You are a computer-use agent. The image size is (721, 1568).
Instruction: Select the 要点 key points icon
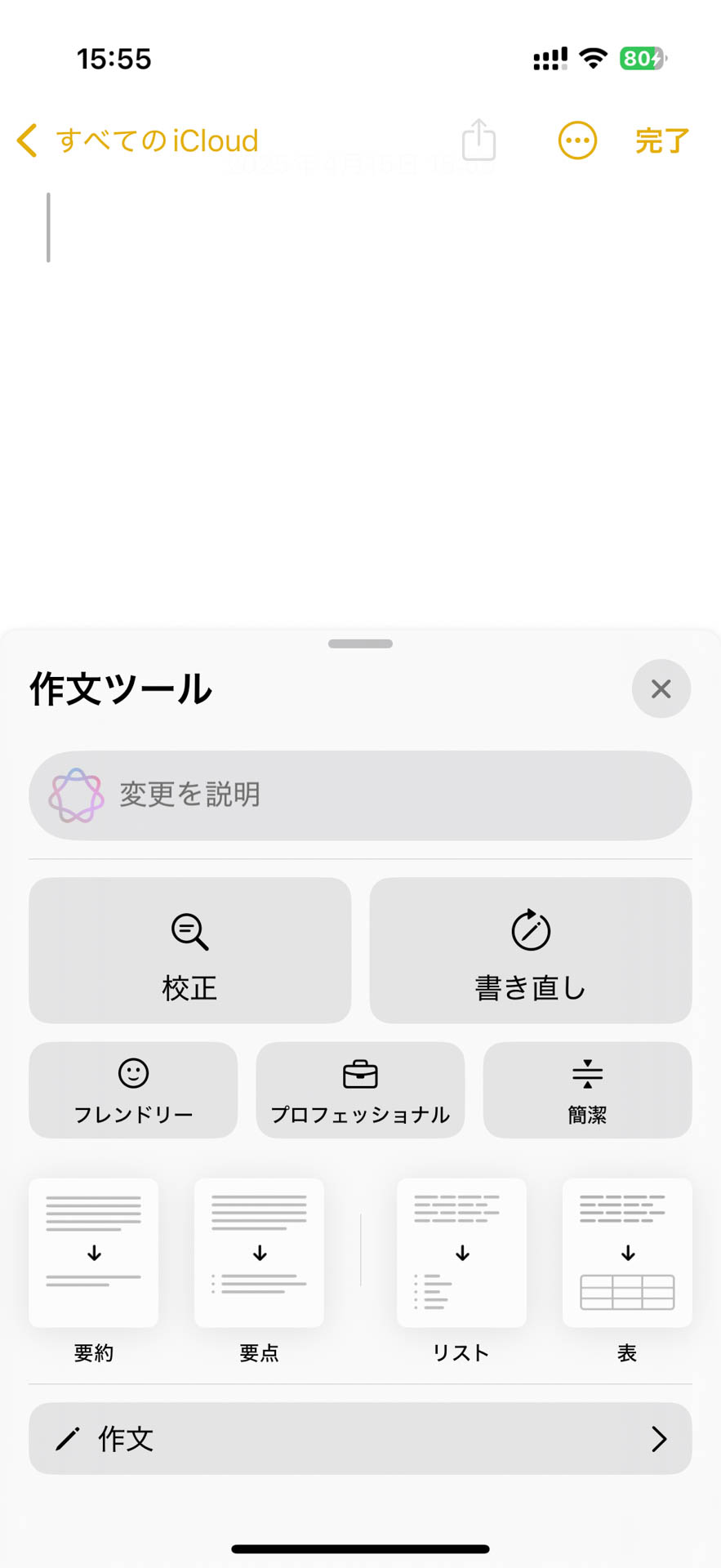(258, 1252)
